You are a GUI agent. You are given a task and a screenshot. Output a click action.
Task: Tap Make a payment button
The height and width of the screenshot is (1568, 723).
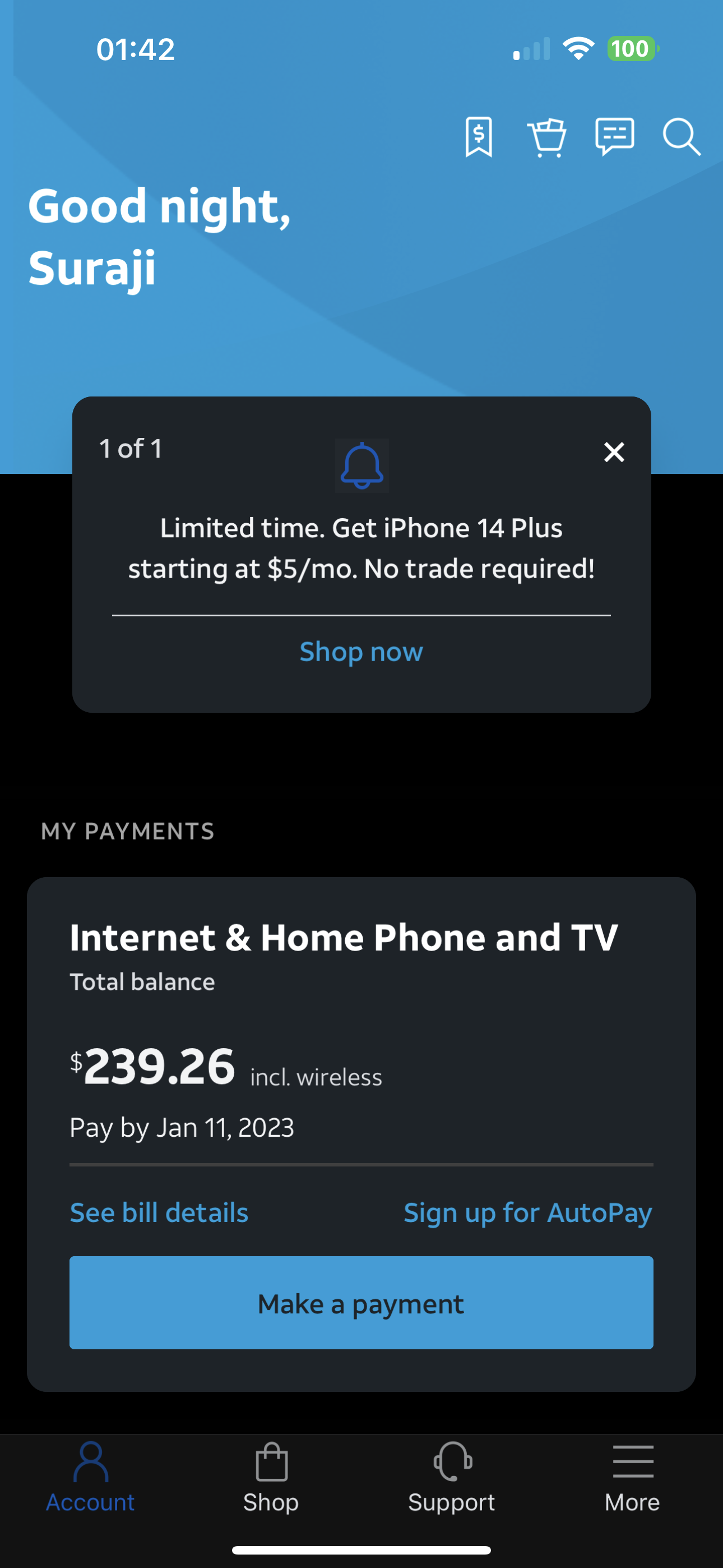coord(361,1303)
